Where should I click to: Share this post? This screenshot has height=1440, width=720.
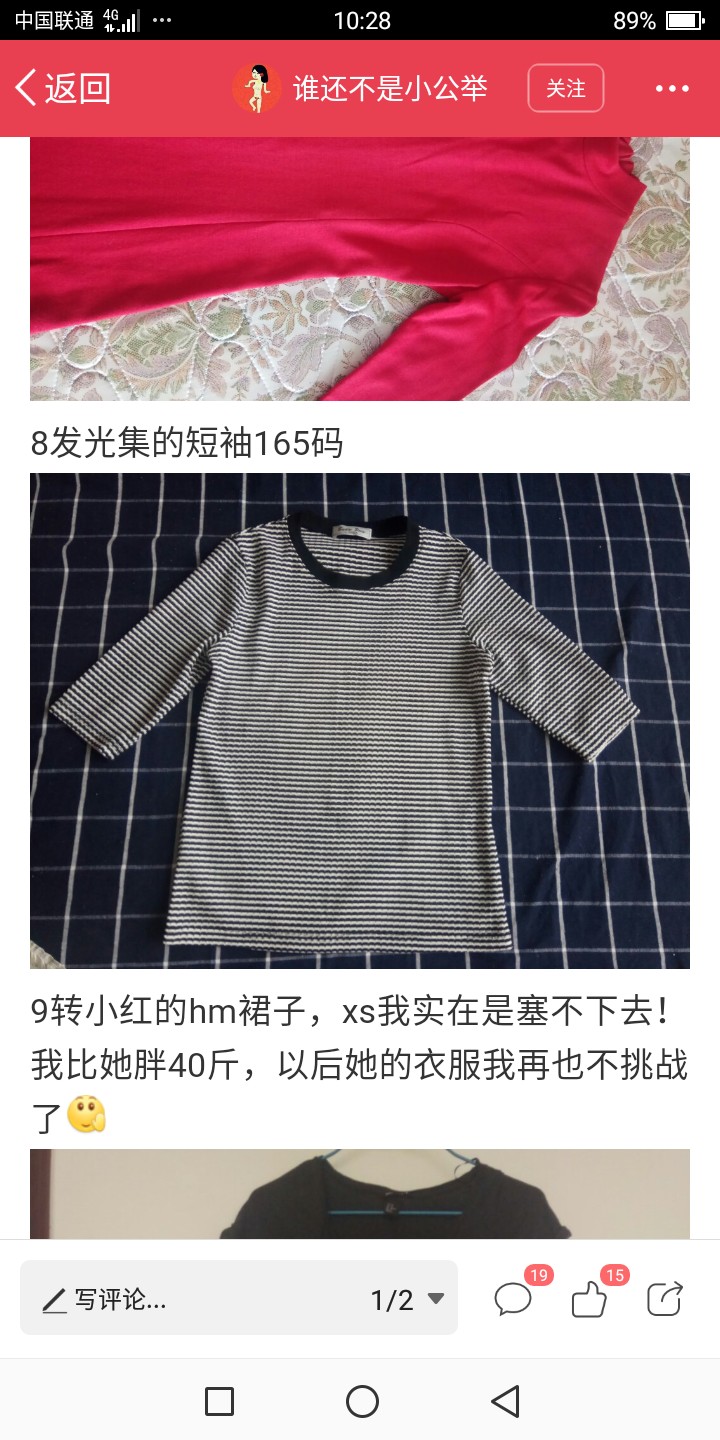coord(665,1299)
